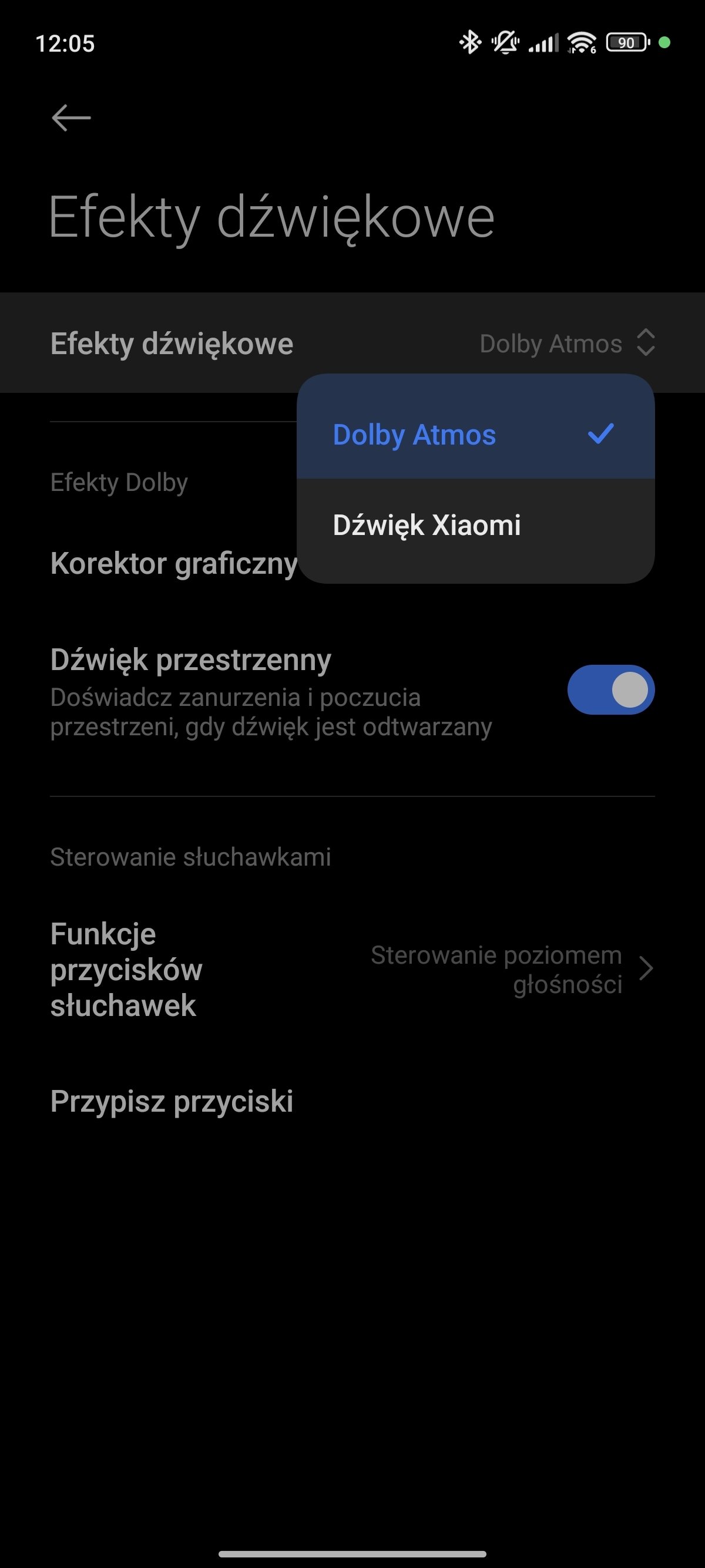Select Dolby Atmos in the dropdown
The image size is (705, 1568).
click(x=475, y=435)
